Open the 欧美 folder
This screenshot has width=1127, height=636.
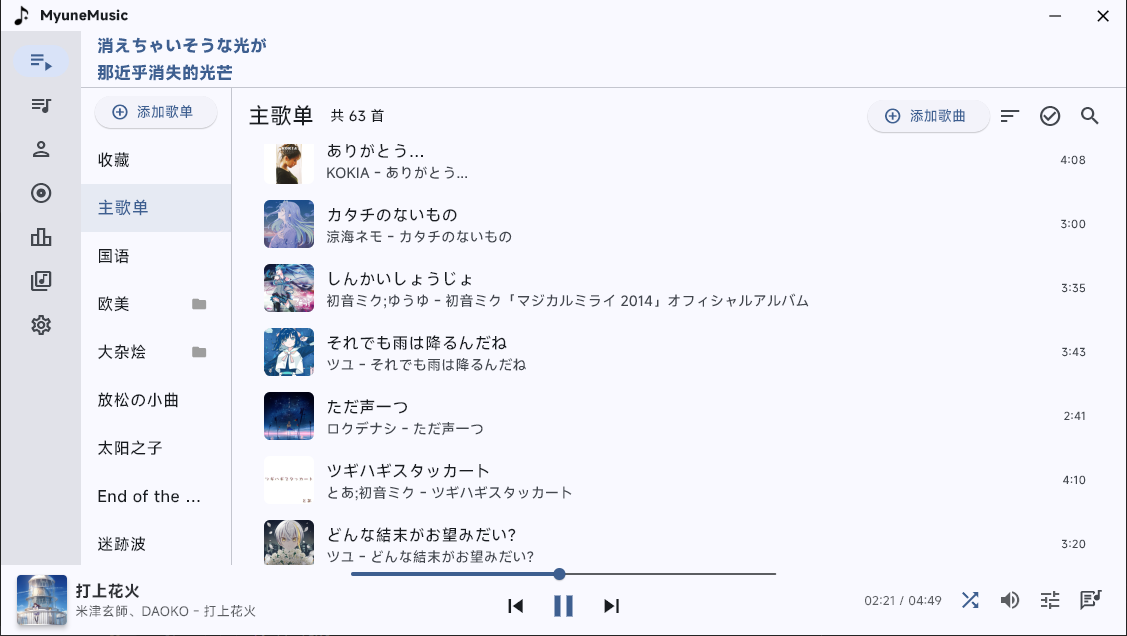click(156, 304)
